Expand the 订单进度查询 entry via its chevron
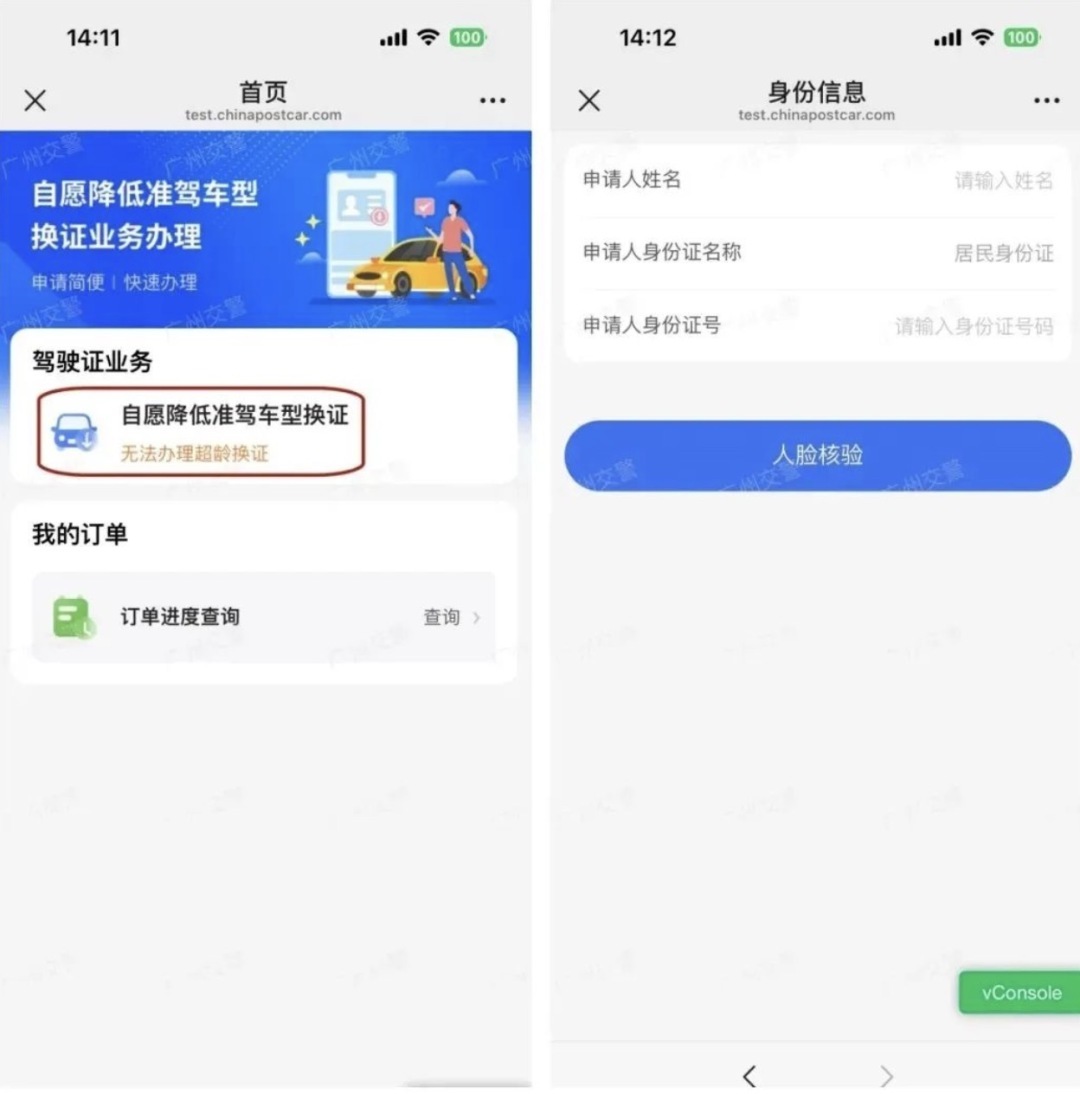The height and width of the screenshot is (1094, 1080). 479,617
